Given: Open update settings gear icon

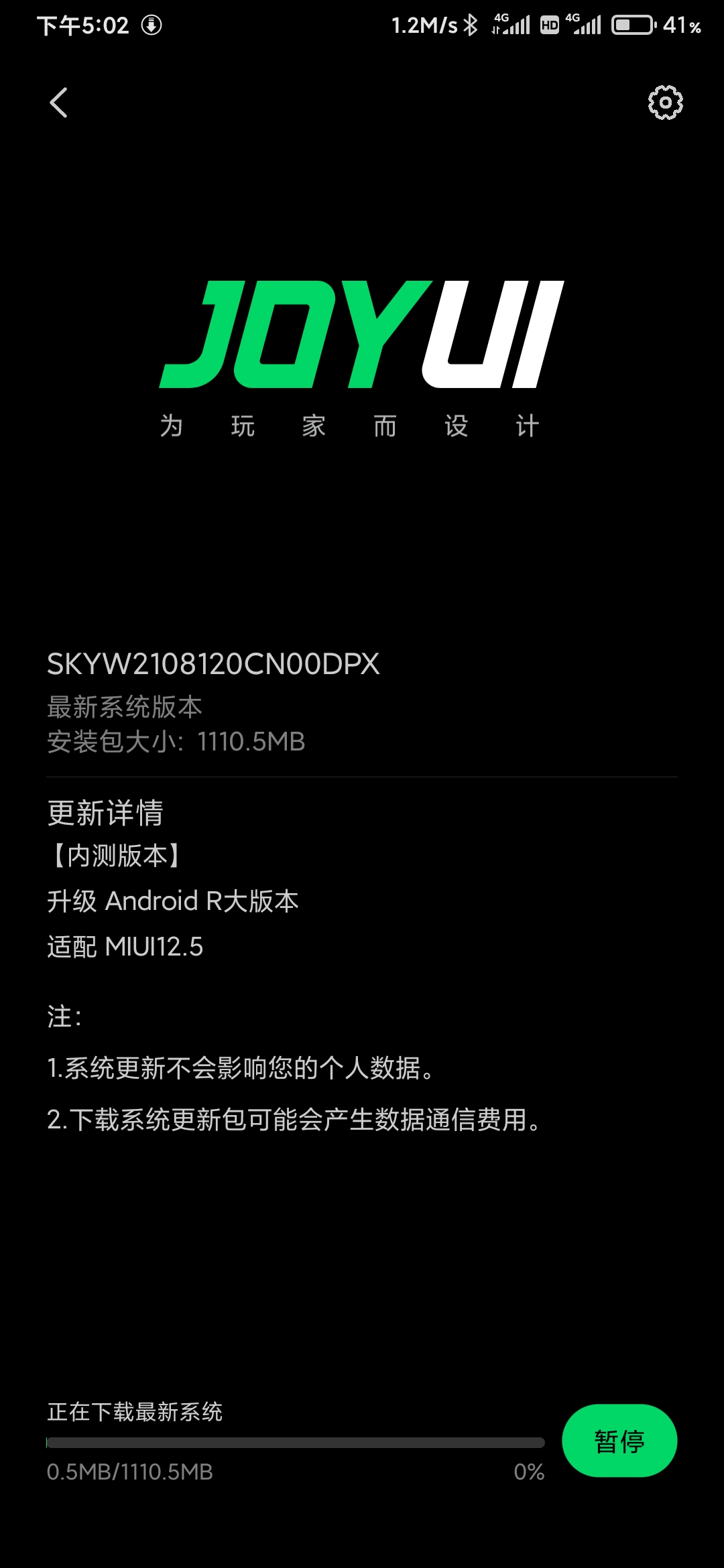Looking at the screenshot, I should point(665,103).
